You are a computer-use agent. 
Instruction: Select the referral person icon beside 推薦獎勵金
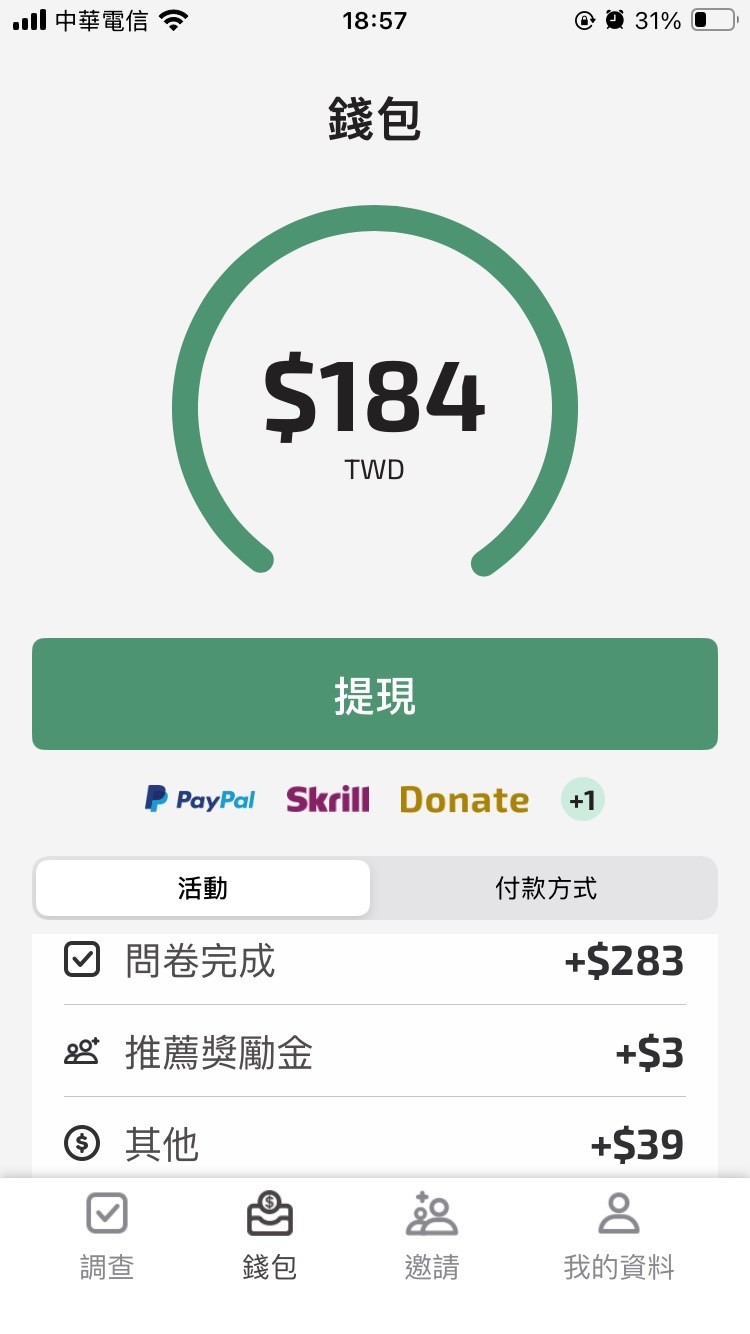click(82, 1051)
